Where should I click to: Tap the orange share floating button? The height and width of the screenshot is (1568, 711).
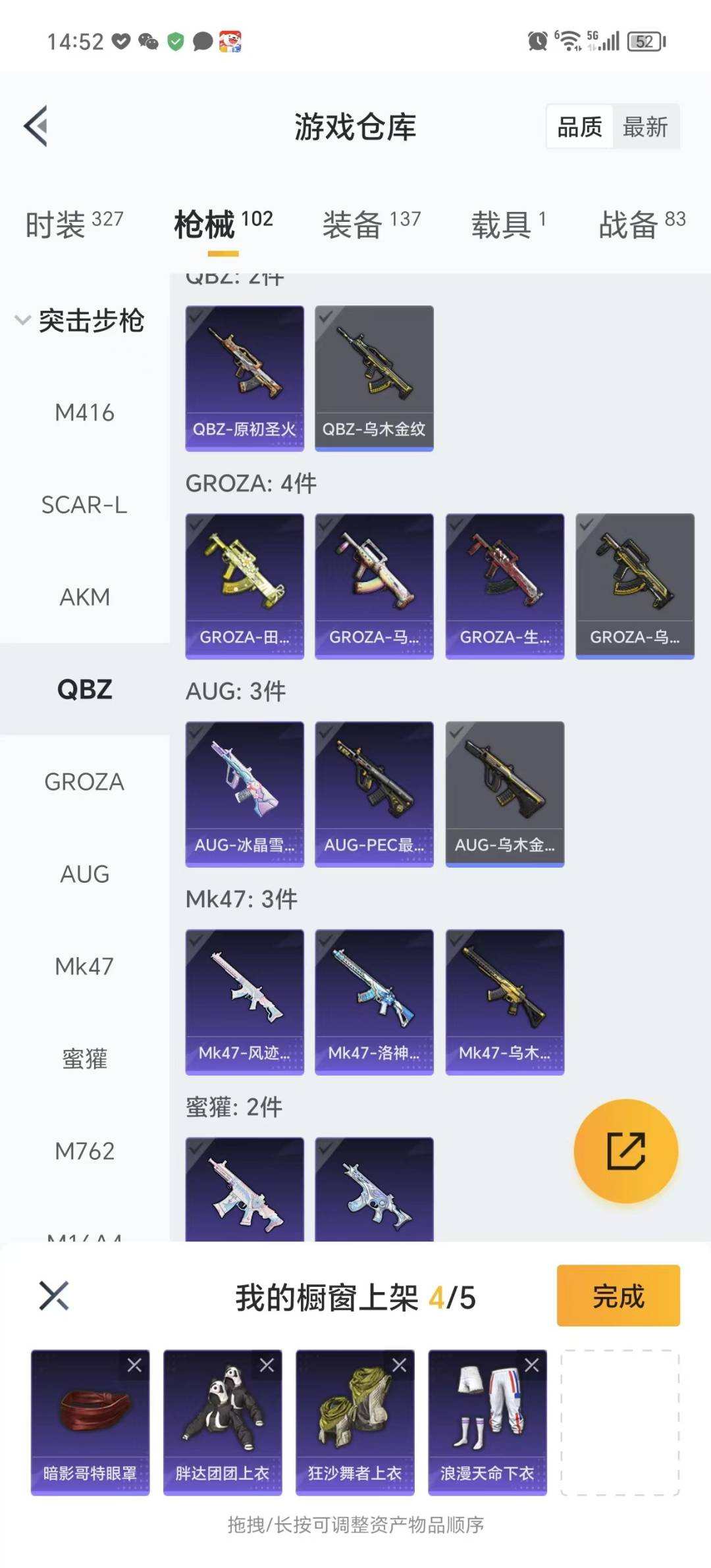625,1151
